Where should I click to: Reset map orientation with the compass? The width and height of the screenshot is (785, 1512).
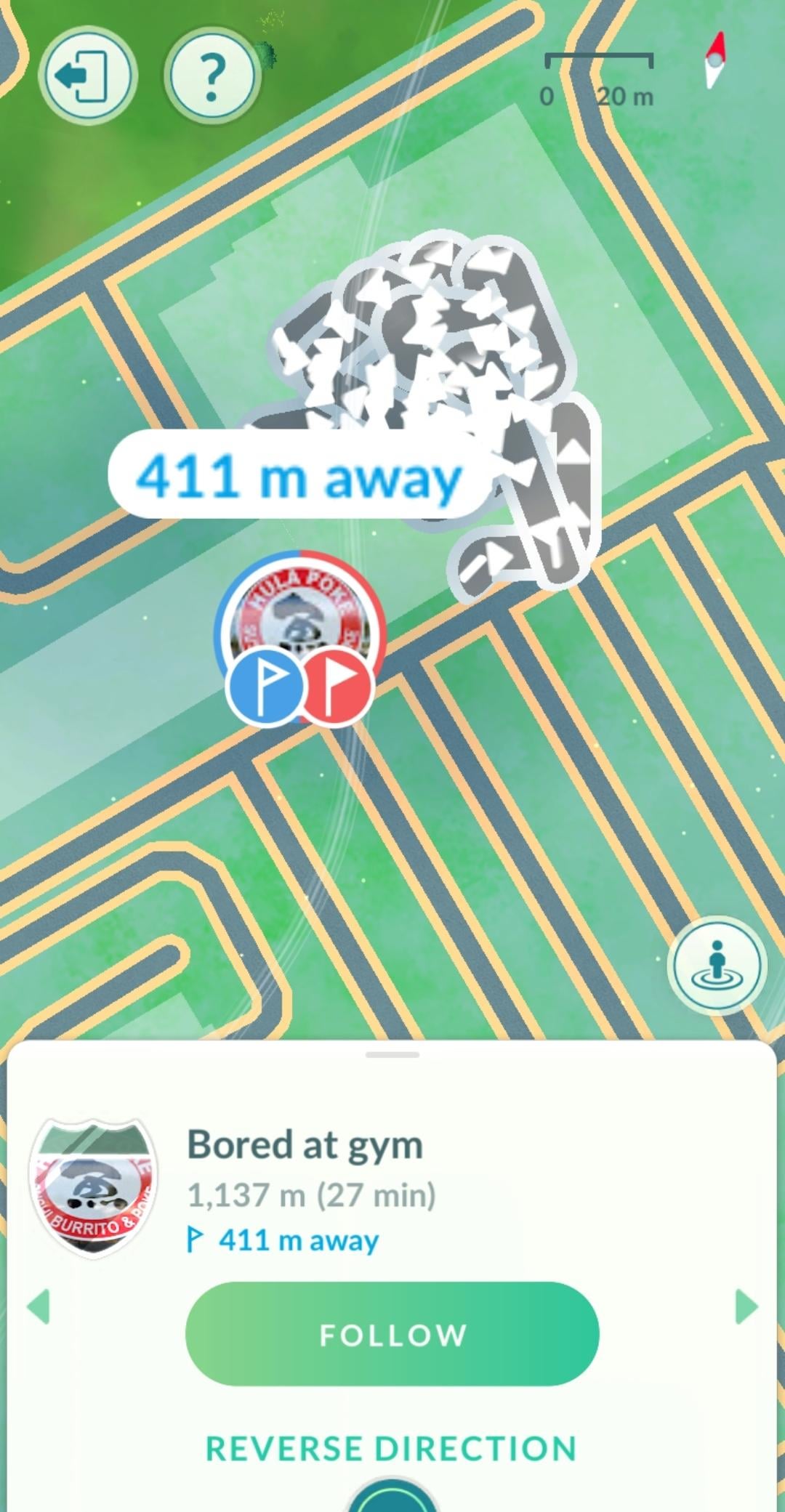pos(714,60)
